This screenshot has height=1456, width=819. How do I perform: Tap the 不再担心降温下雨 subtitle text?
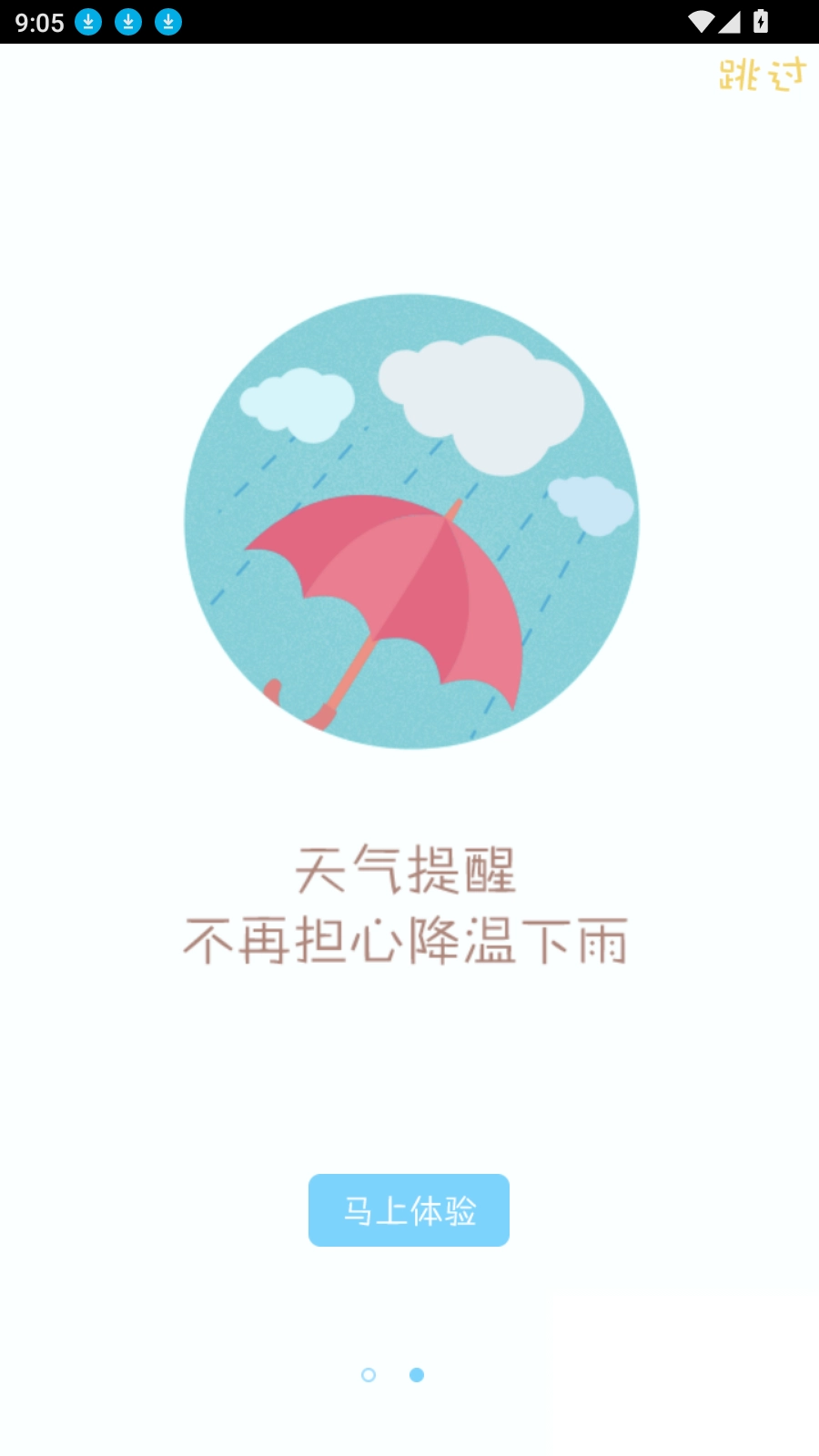[x=409, y=942]
